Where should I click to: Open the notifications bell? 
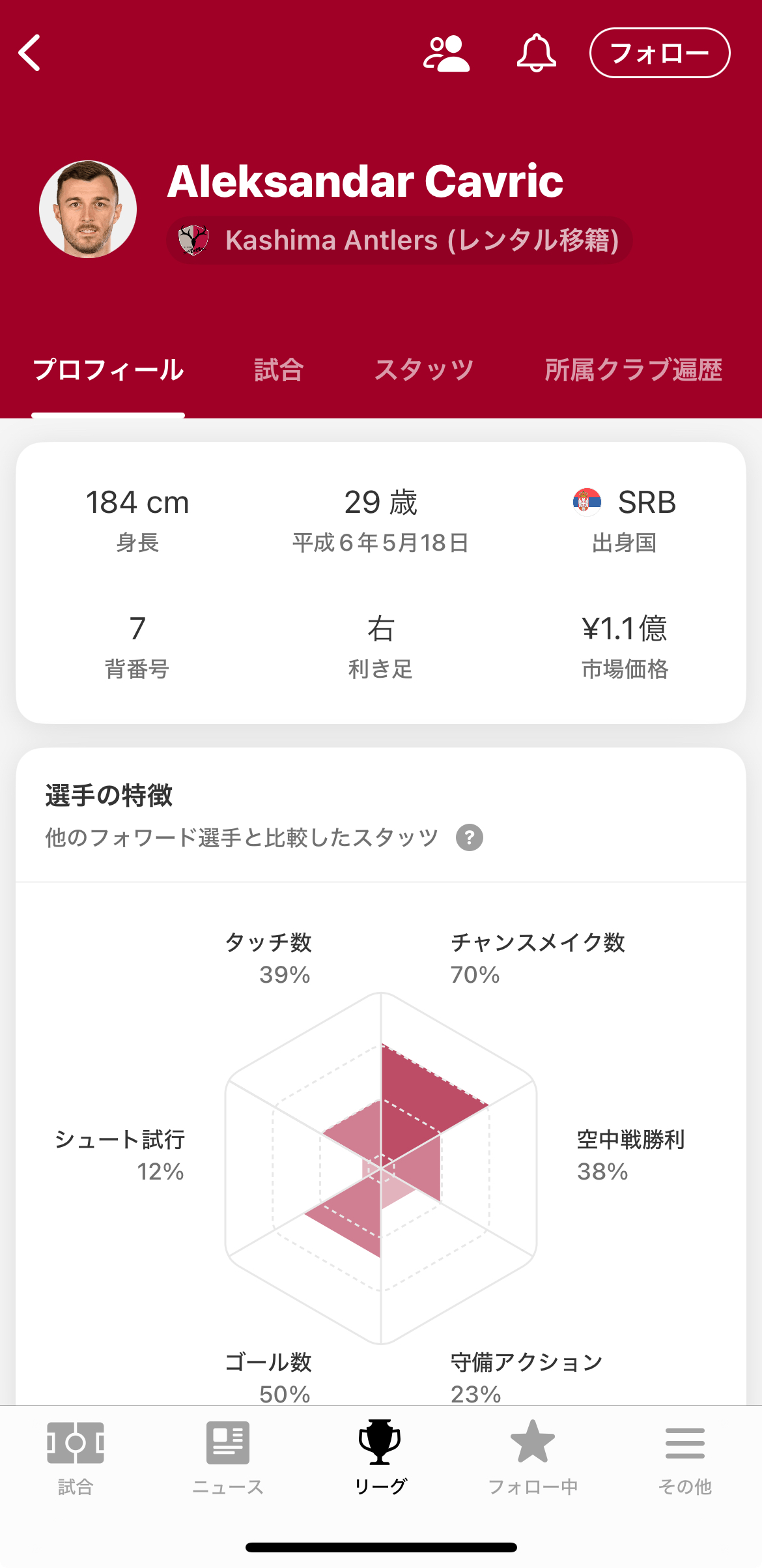pyautogui.click(x=537, y=53)
